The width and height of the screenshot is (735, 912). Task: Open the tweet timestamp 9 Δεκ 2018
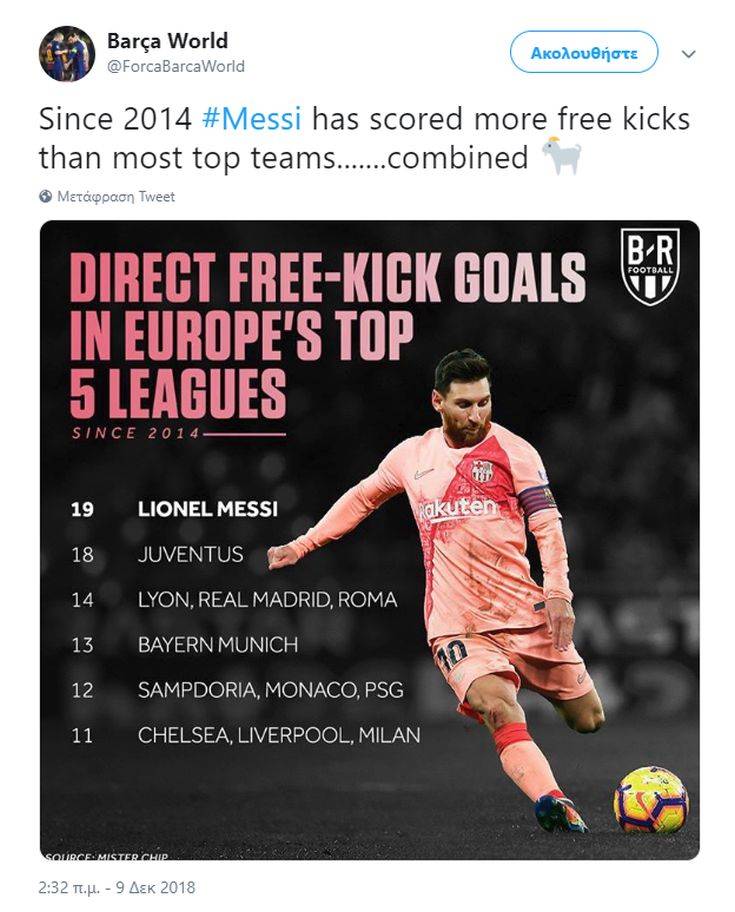click(x=117, y=887)
